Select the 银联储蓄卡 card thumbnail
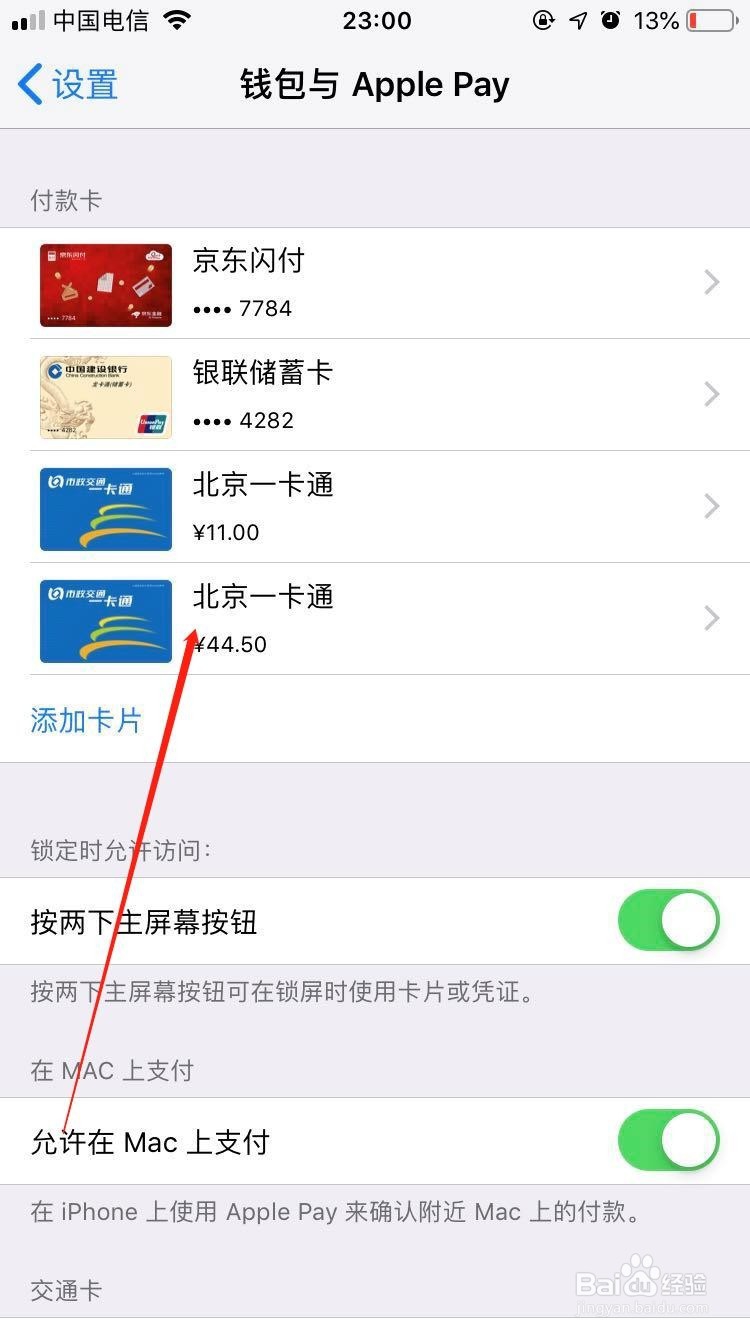This screenshot has width=750, height=1334. click(105, 397)
